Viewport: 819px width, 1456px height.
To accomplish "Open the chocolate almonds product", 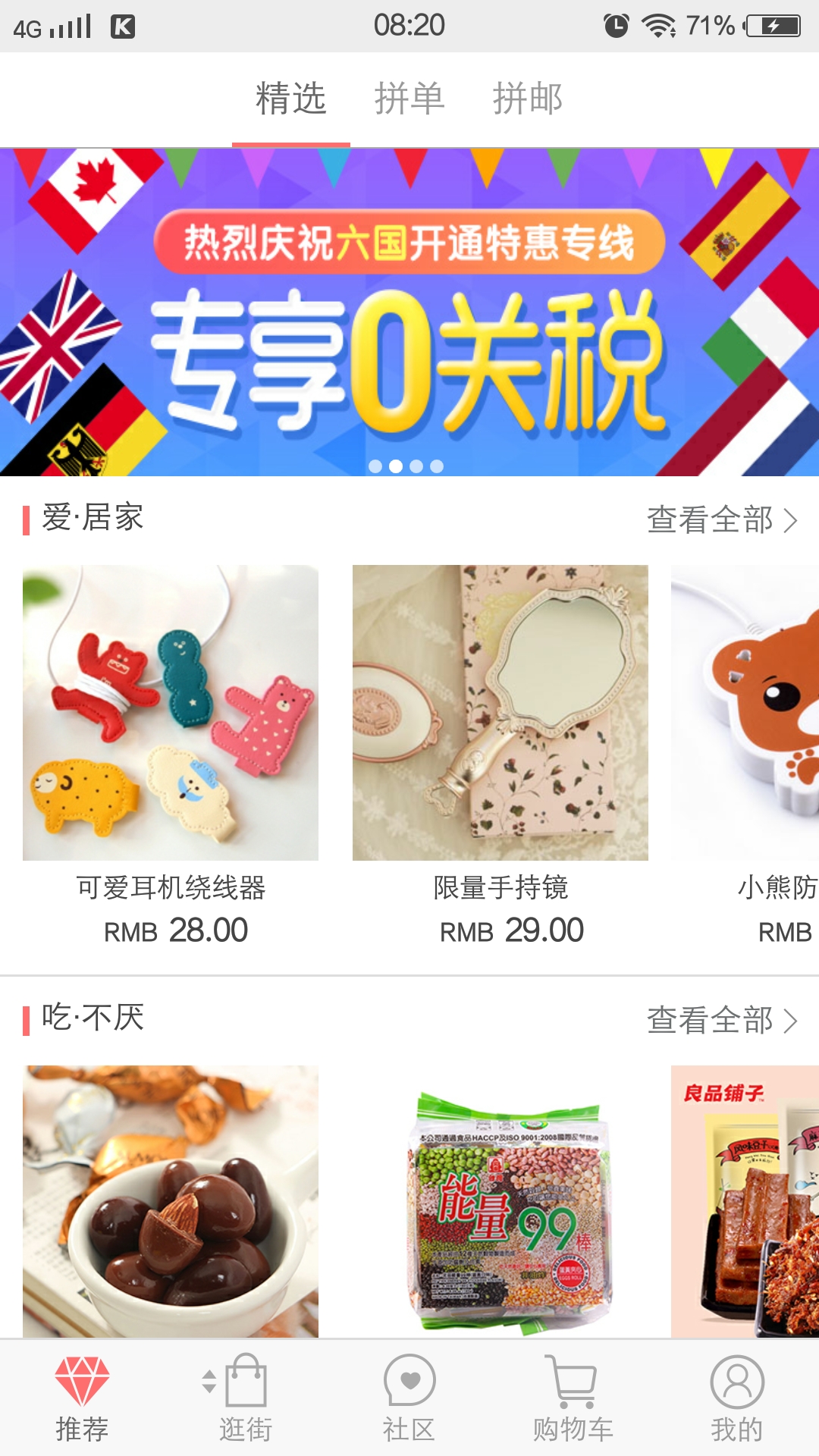I will click(171, 1202).
